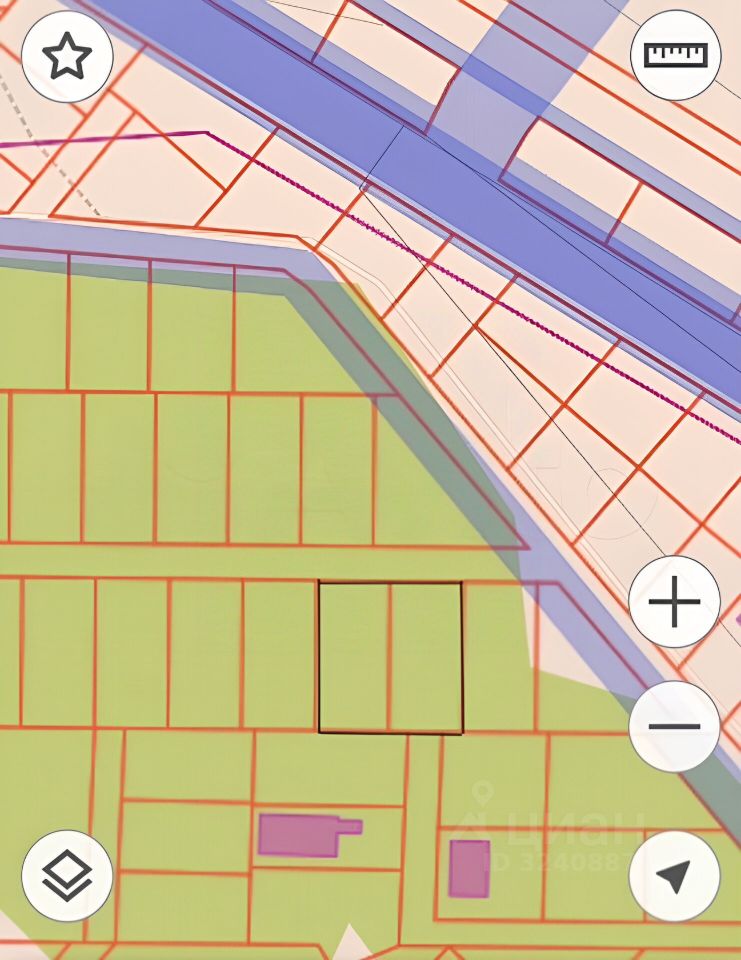Center map on my location arrow
741x960 pixels.
click(x=674, y=876)
